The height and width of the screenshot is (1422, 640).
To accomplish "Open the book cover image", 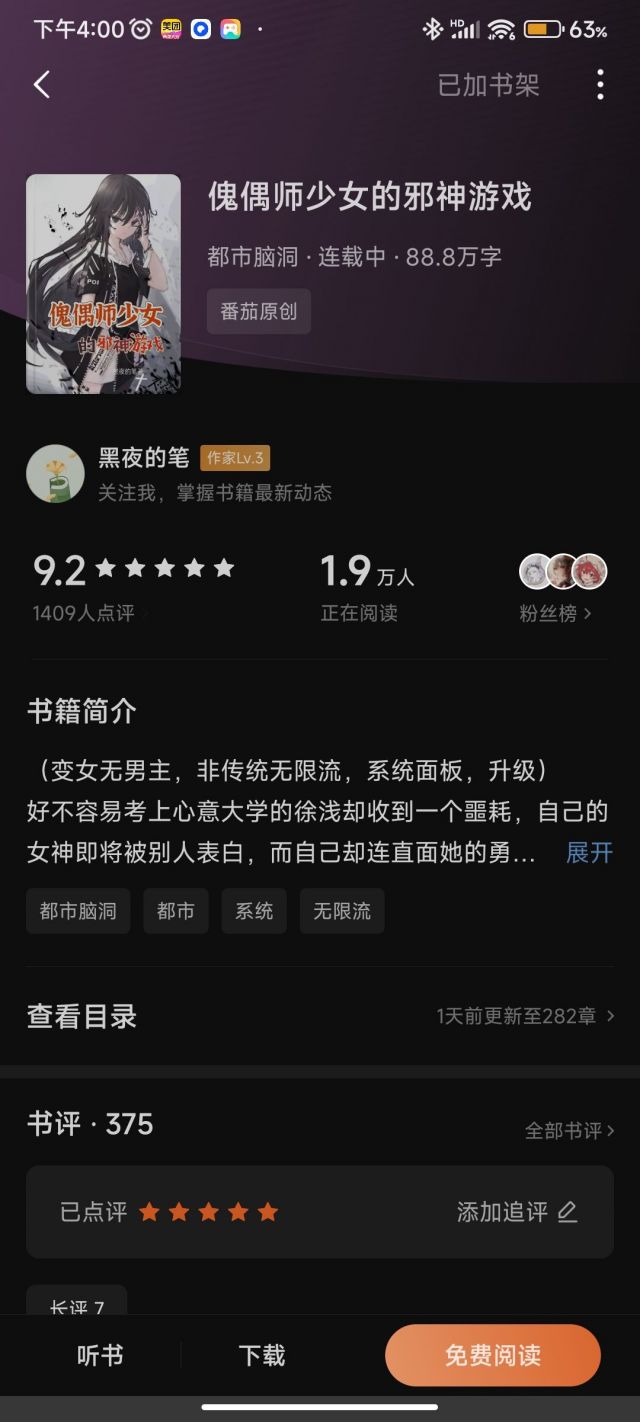I will (x=103, y=284).
